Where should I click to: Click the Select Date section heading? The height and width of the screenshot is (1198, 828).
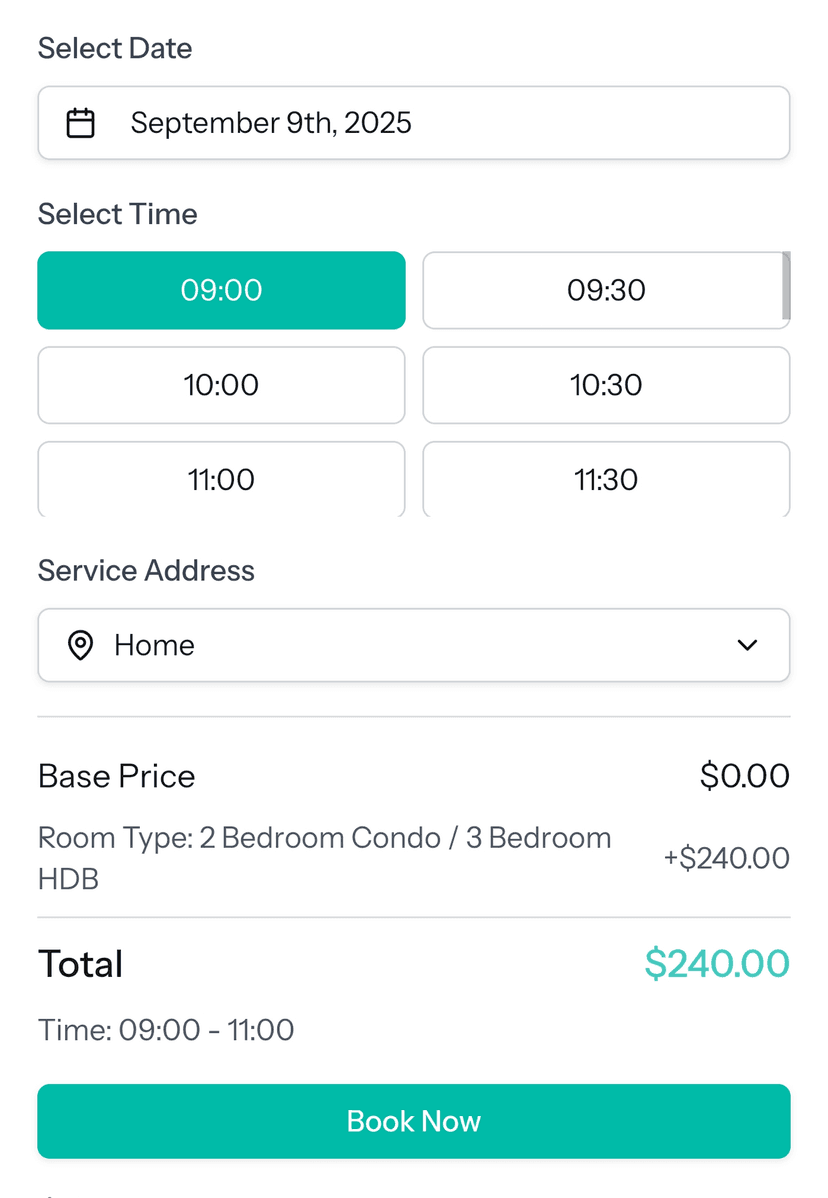(114, 47)
